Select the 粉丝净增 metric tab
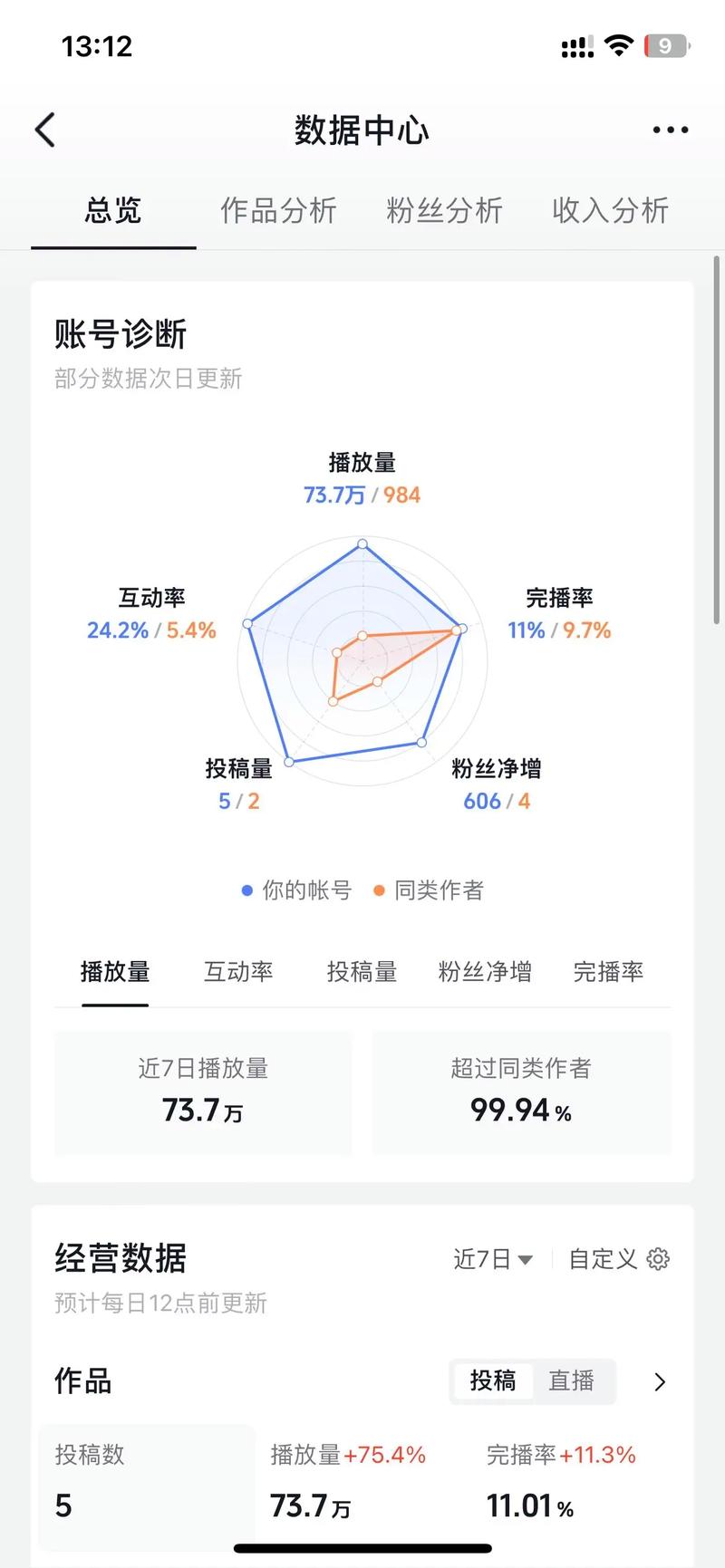Image resolution: width=725 pixels, height=1568 pixels. click(x=485, y=971)
